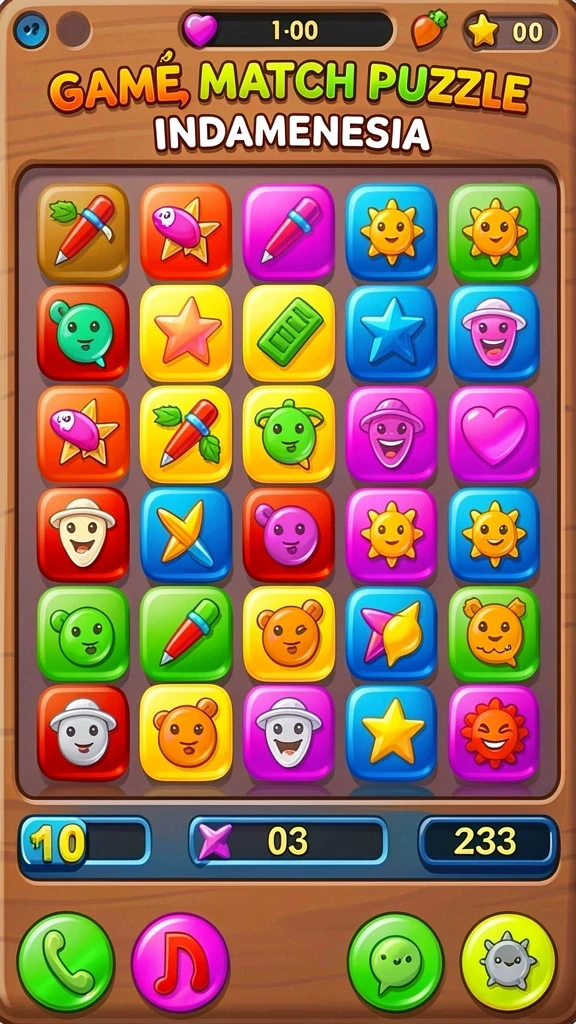Tap the yellow spiked gear button
Image resolution: width=576 pixels, height=1024 pixels.
509,962
